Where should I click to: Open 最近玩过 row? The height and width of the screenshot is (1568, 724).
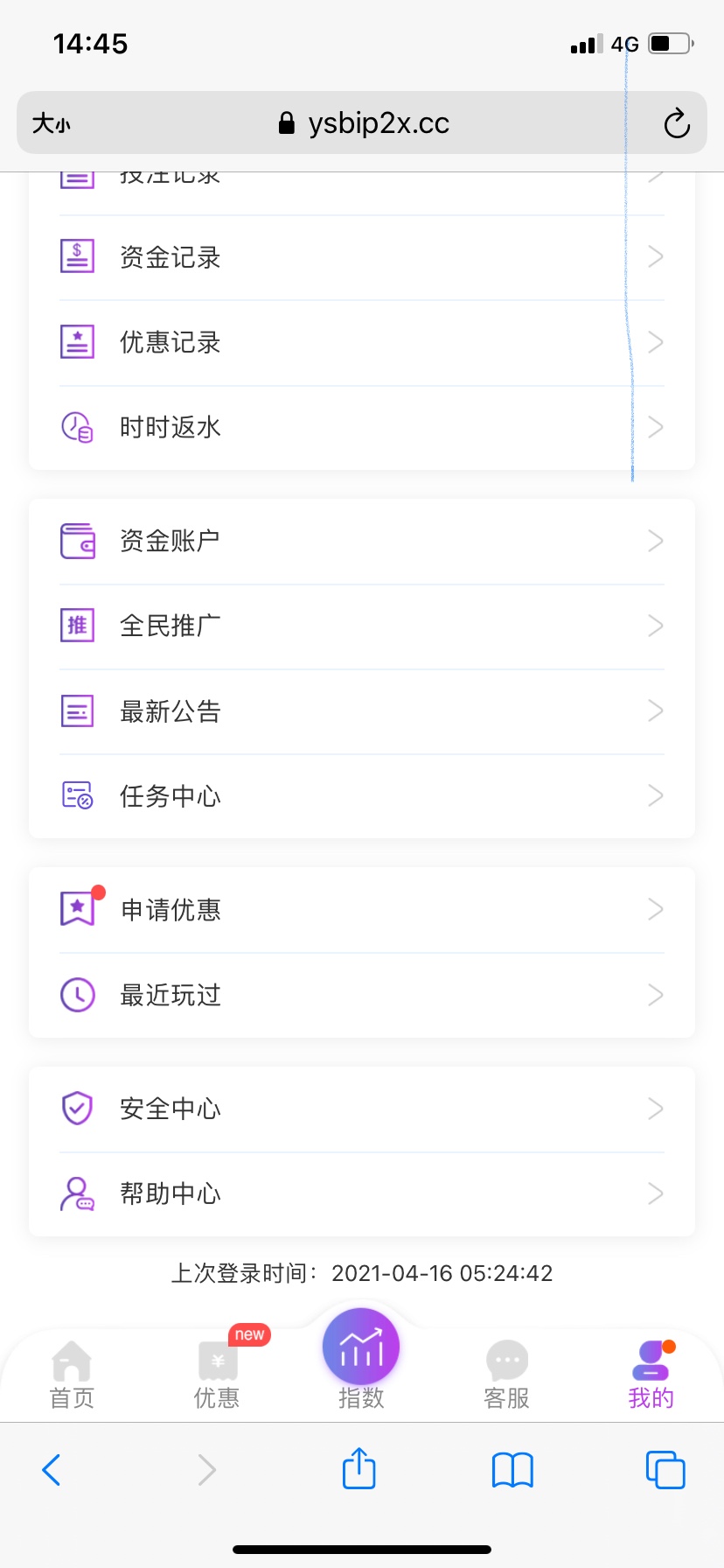362,995
